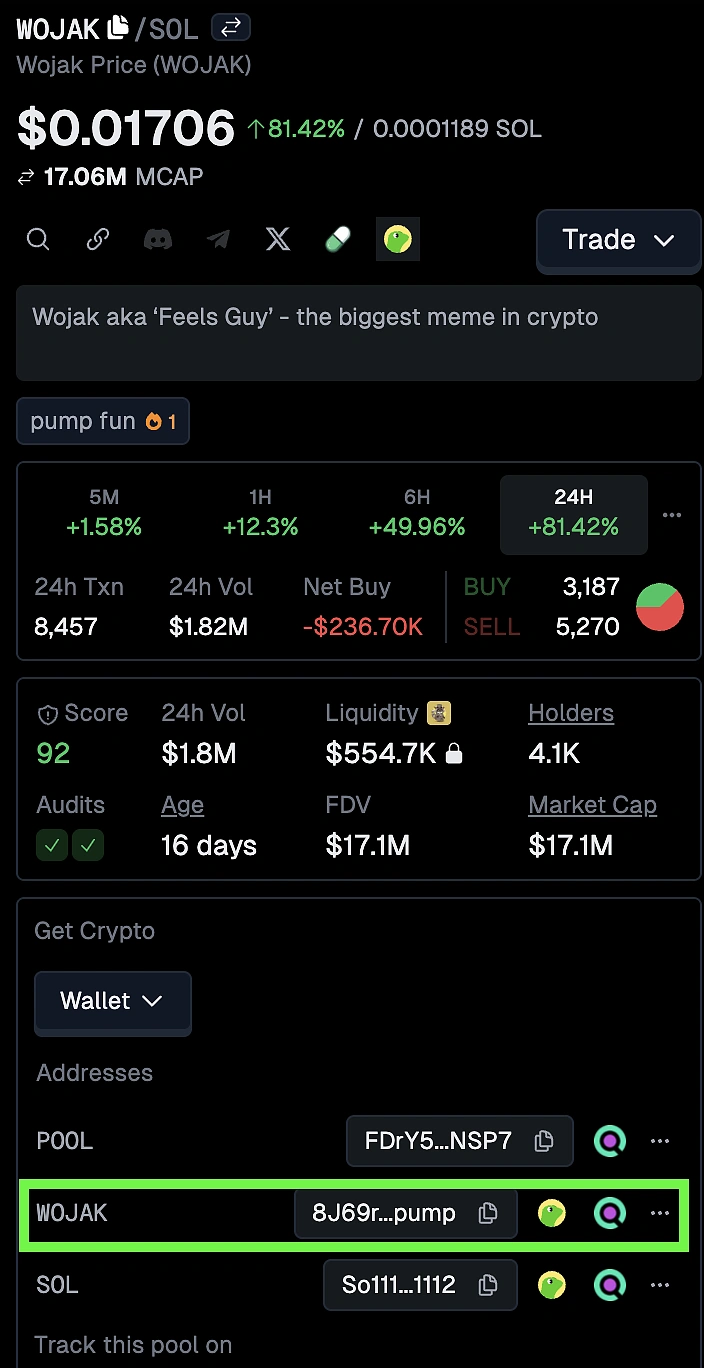Select the pump fun tag
Viewport: 704px width, 1368px height.
(103, 422)
